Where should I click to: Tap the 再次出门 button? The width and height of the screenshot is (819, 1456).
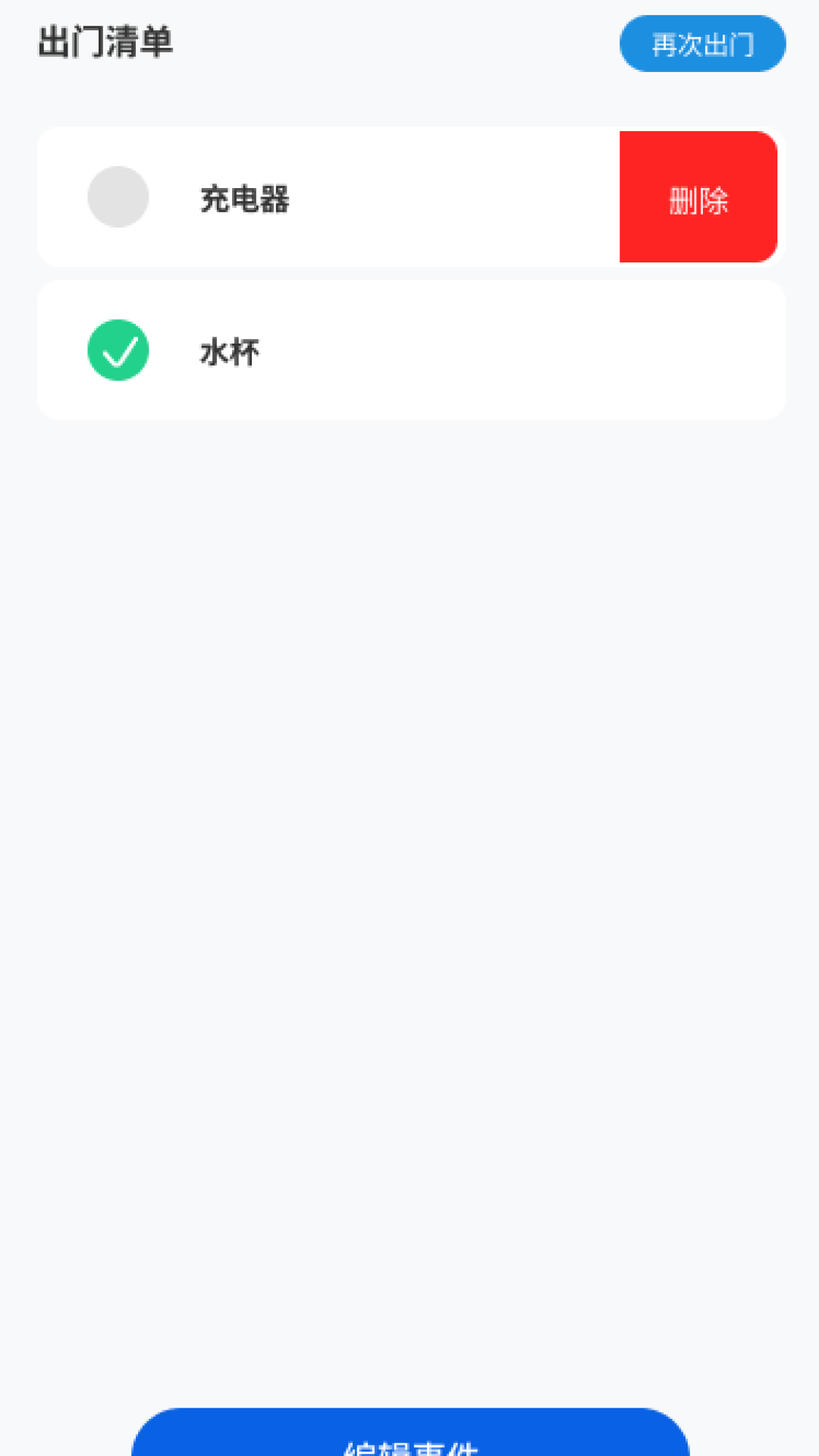pyautogui.click(x=702, y=44)
